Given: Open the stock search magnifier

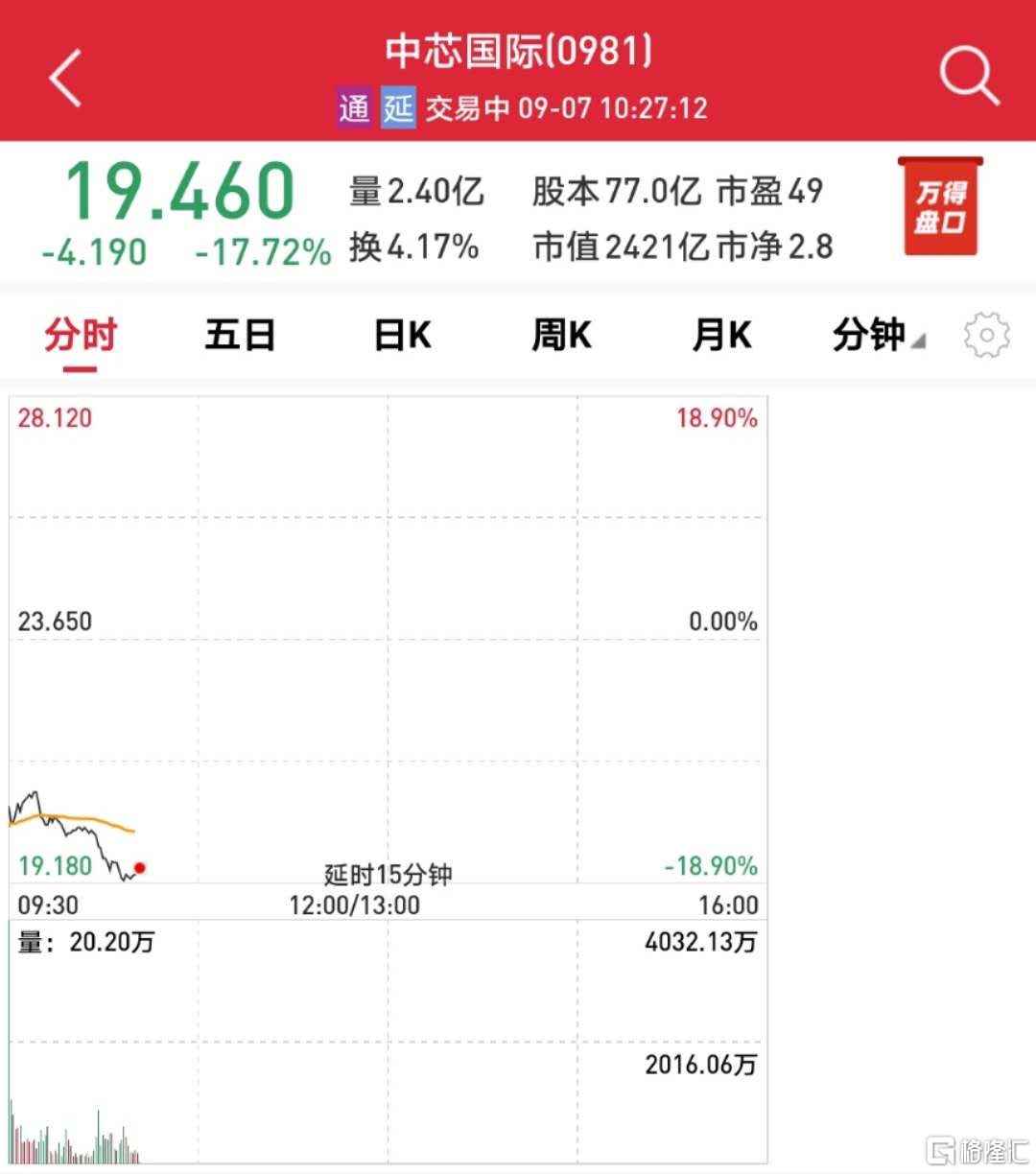Looking at the screenshot, I should point(969,75).
